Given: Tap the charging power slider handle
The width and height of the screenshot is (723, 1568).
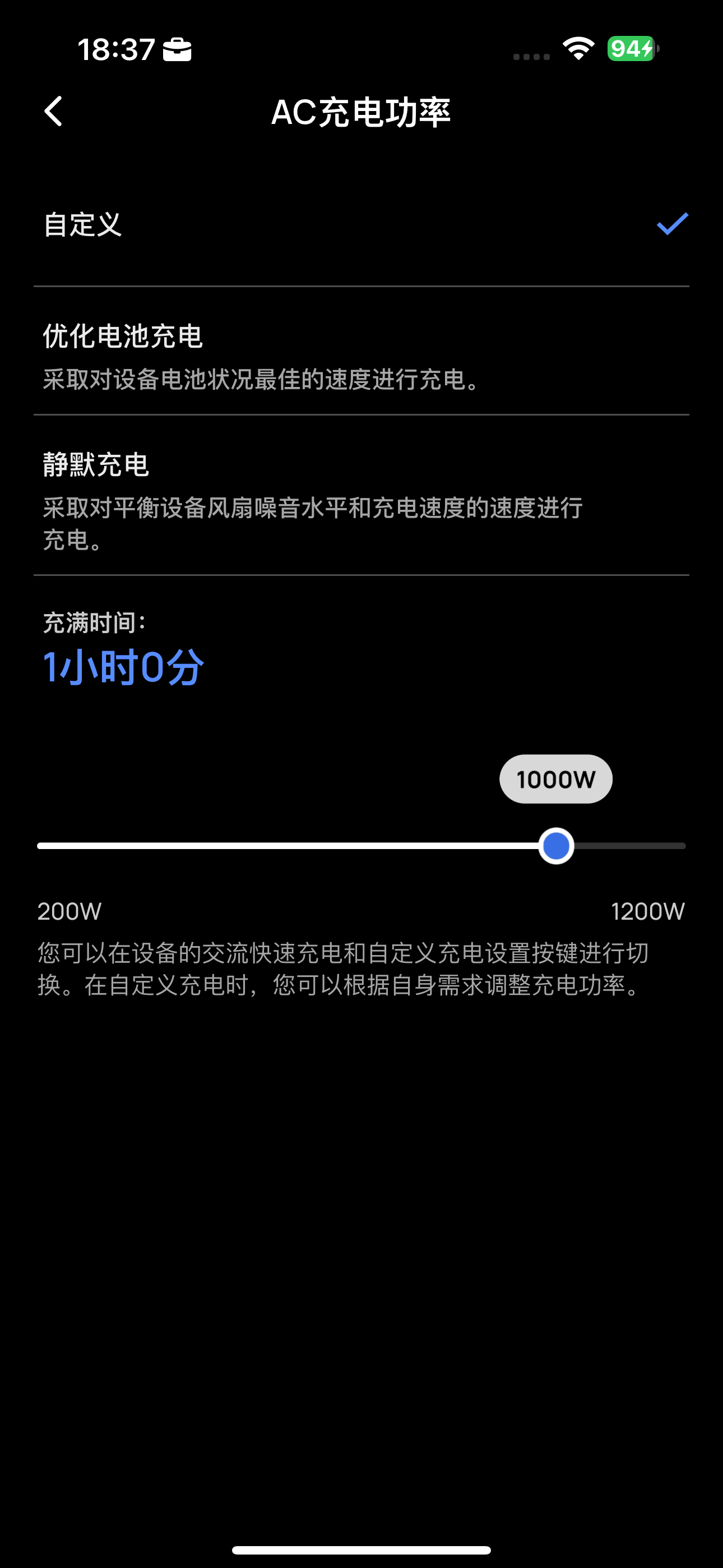Looking at the screenshot, I should 555,846.
